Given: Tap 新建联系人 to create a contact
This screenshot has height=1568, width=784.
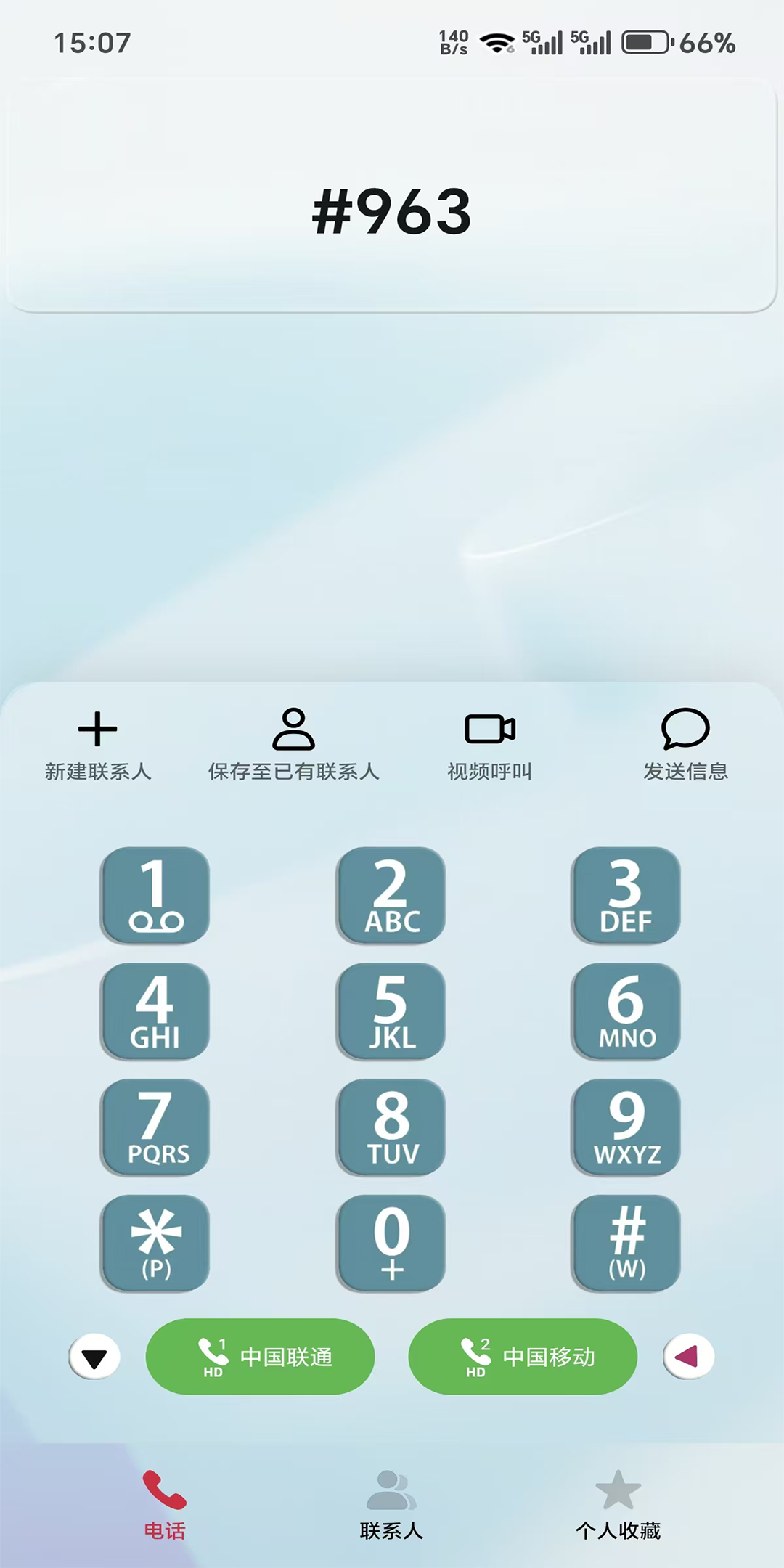Looking at the screenshot, I should 98,744.
